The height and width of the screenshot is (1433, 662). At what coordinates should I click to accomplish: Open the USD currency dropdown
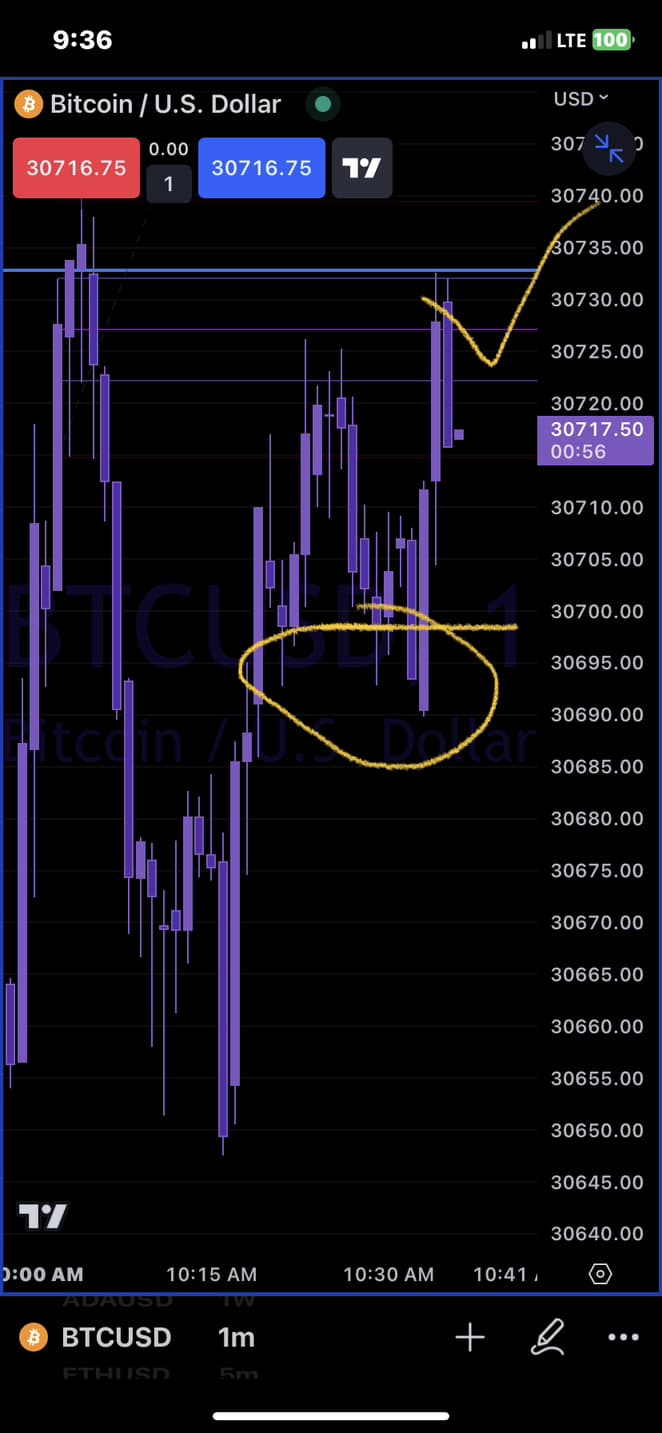pyautogui.click(x=581, y=99)
